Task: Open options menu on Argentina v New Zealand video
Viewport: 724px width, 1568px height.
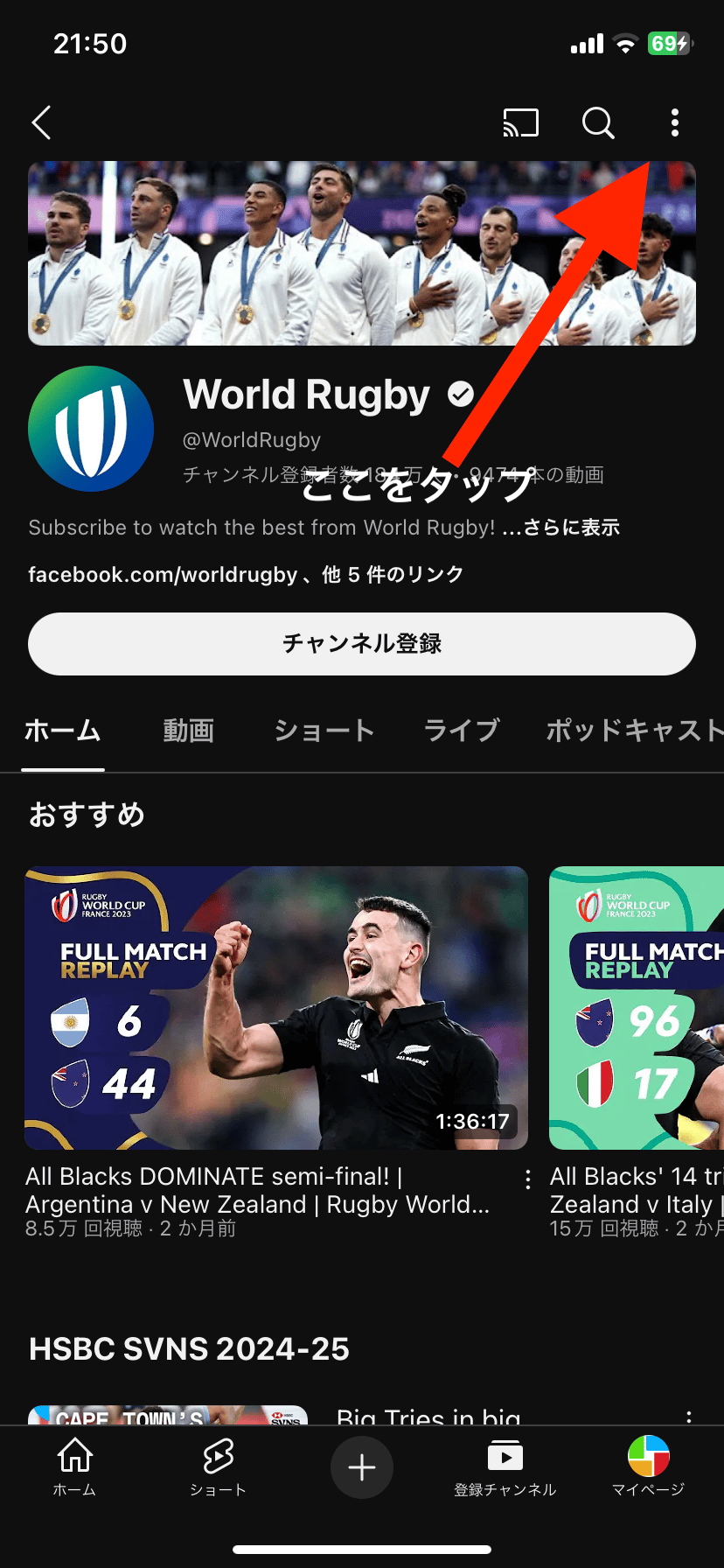Action: (x=527, y=1179)
